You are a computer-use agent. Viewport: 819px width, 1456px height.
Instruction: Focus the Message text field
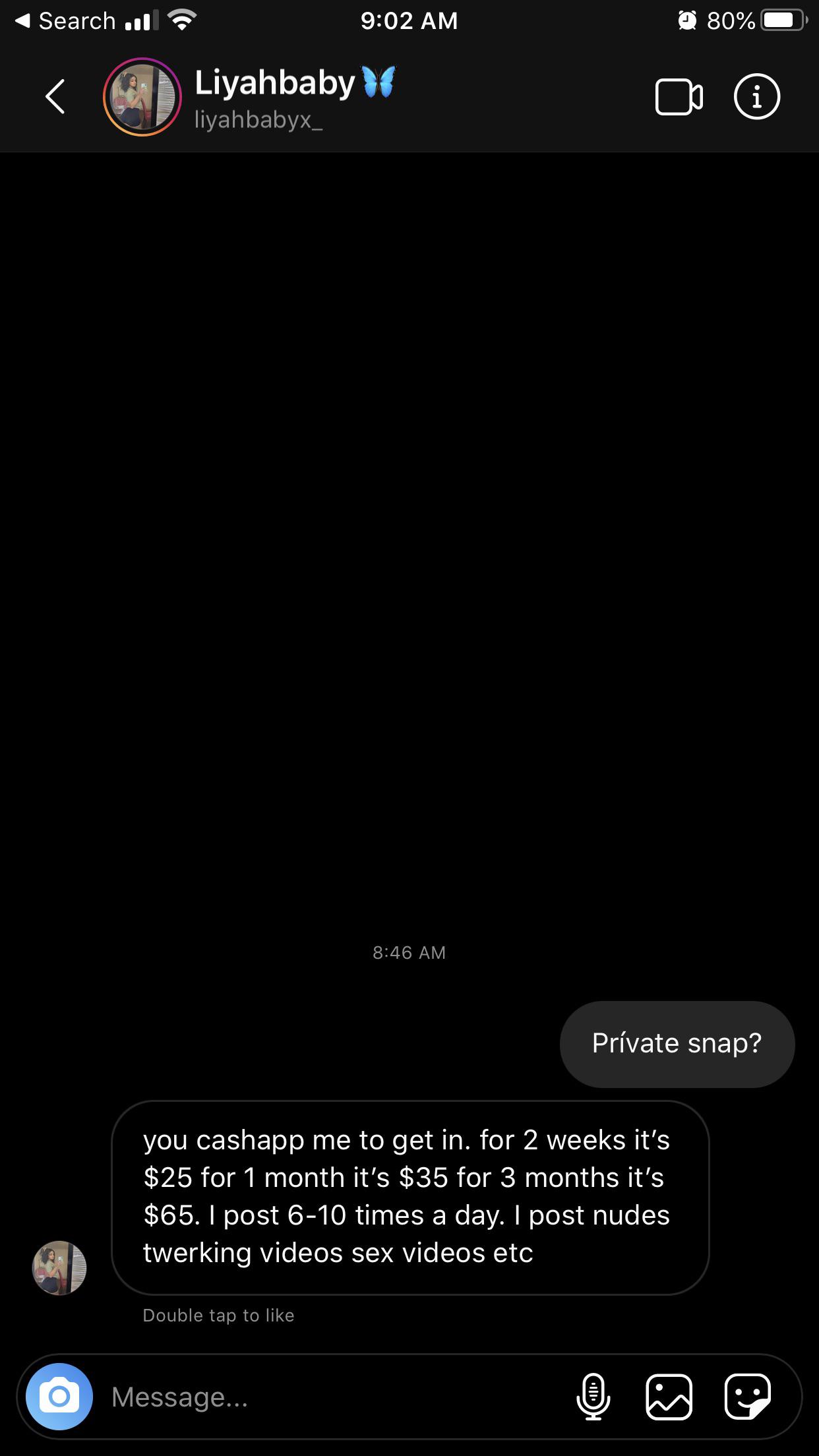(330, 1397)
